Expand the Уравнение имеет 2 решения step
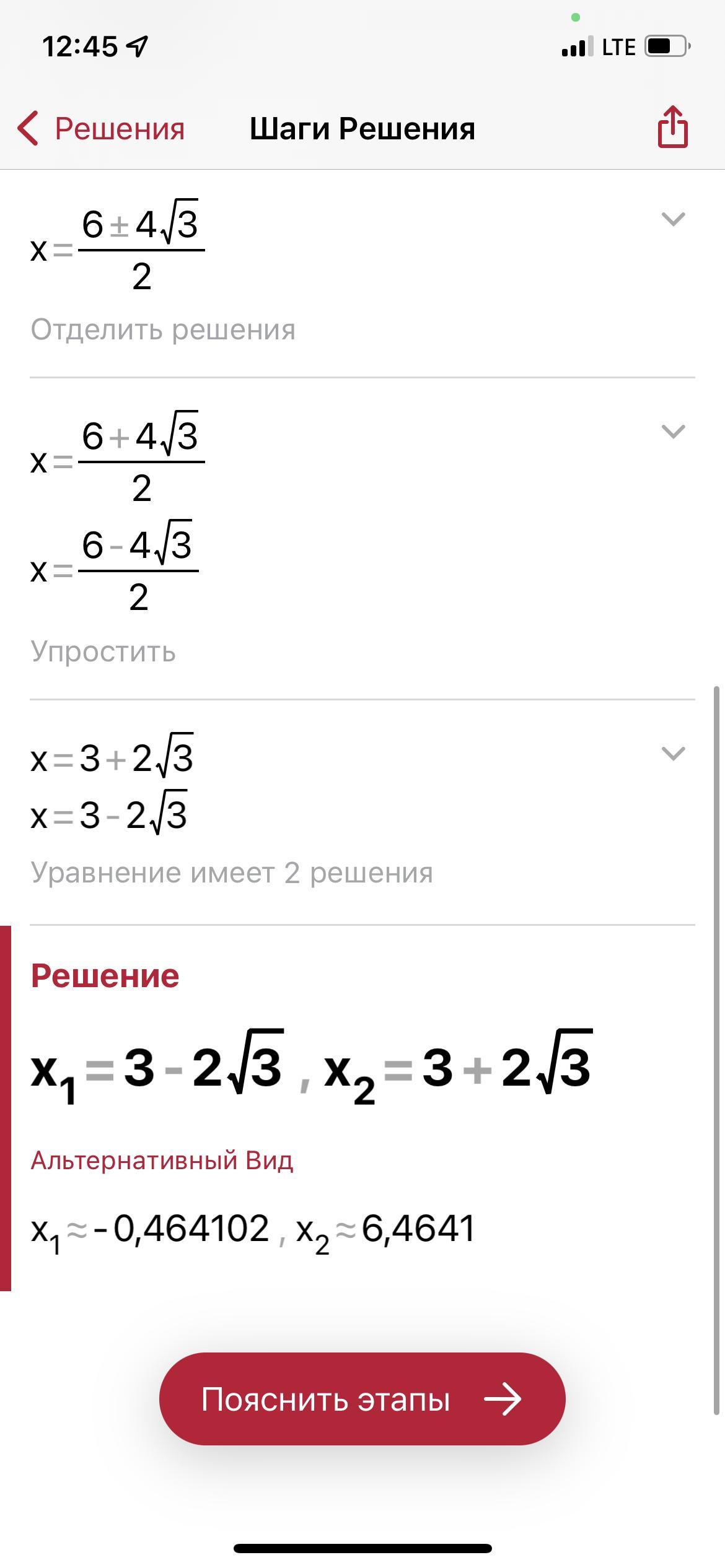This screenshot has width=725, height=1568. point(673,754)
